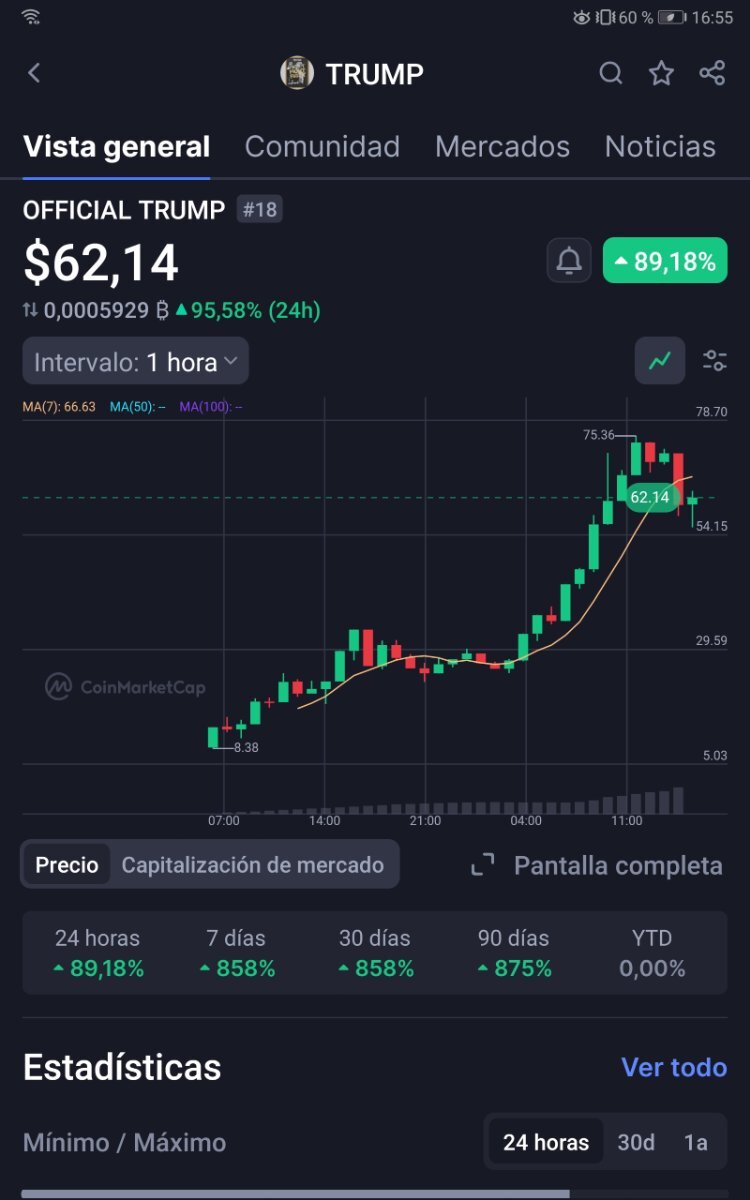Expand the Intervalo 1 hora dropdown

(136, 362)
